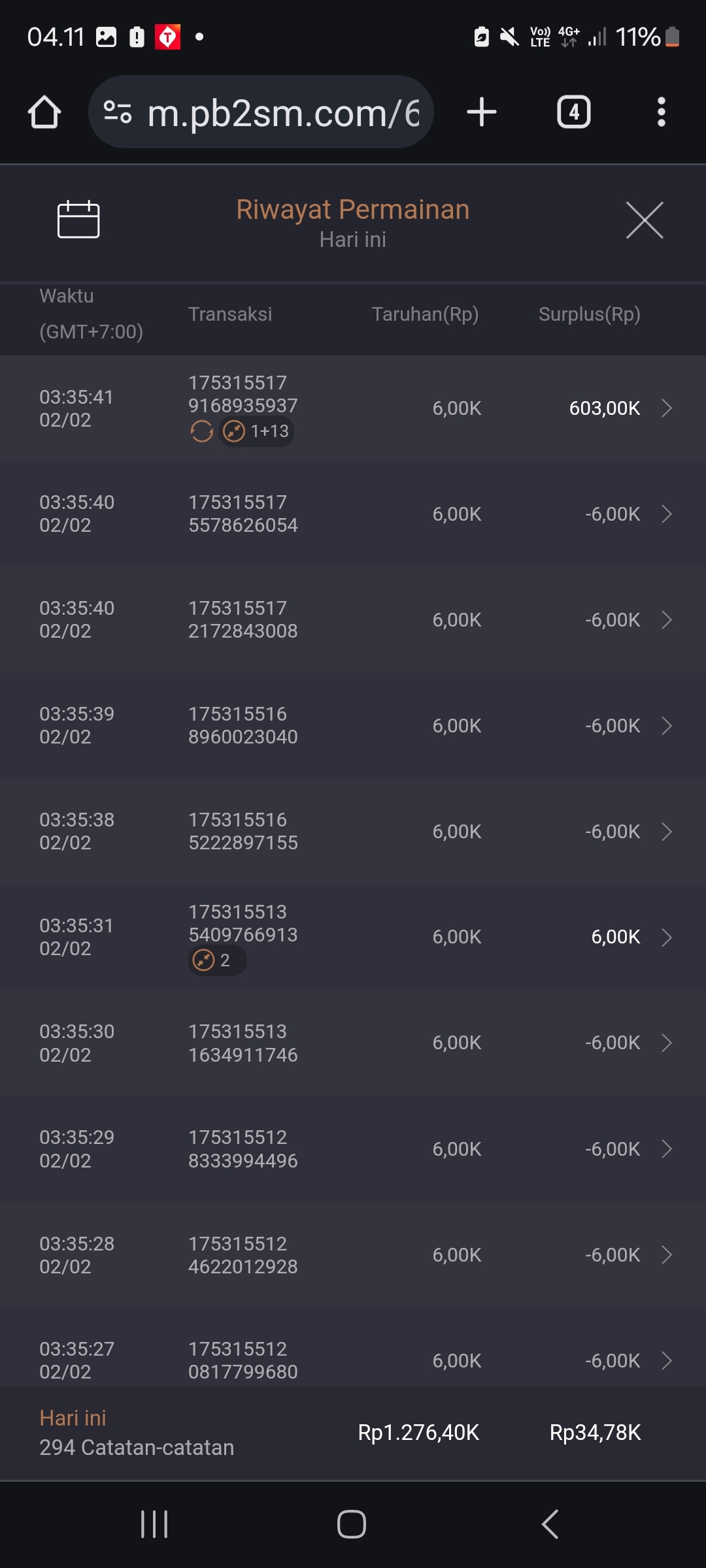Show recent apps from the navigation bar
This screenshot has width=706, height=1568.
(x=154, y=1524)
